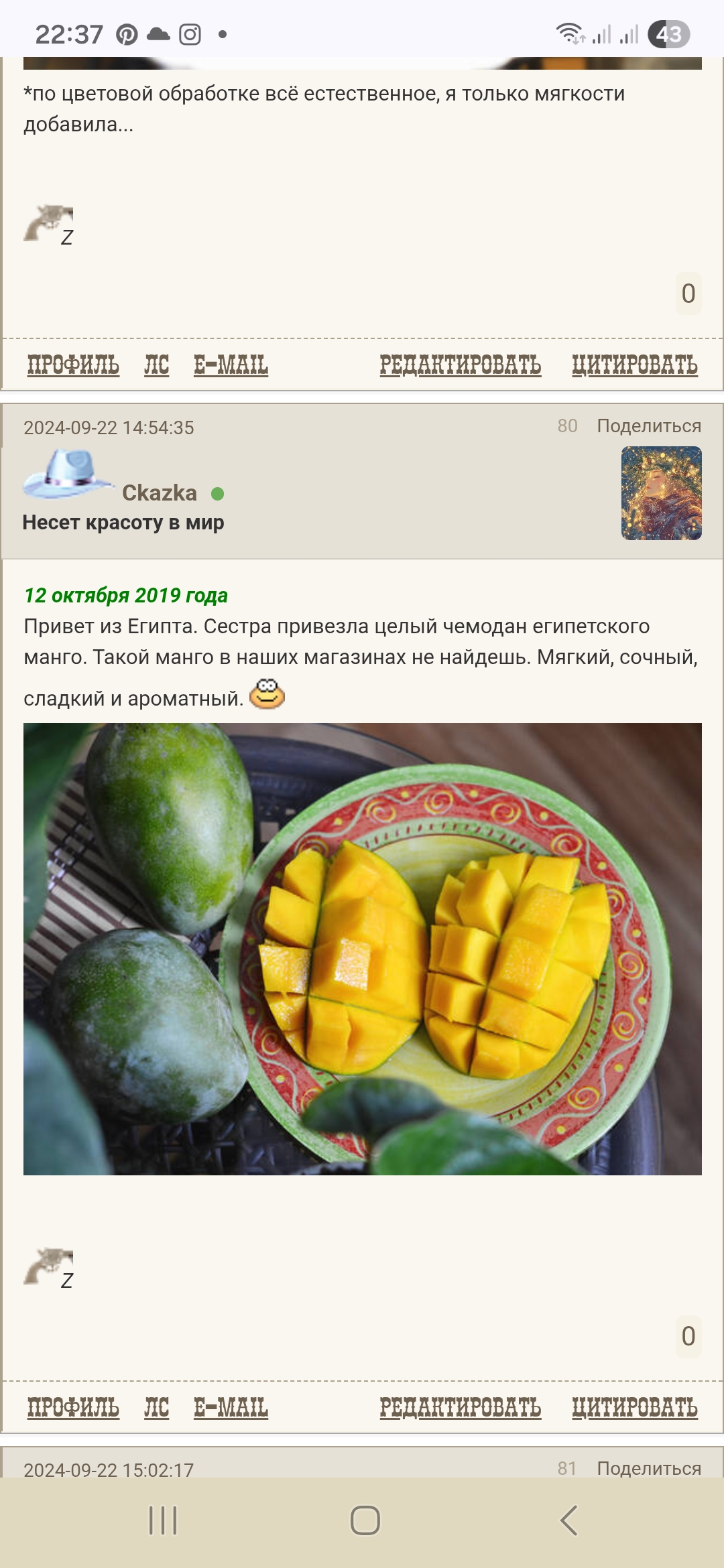Viewport: 724px width, 1568px height.
Task: Tap E-MAIL link under the first post
Action: pos(231,365)
